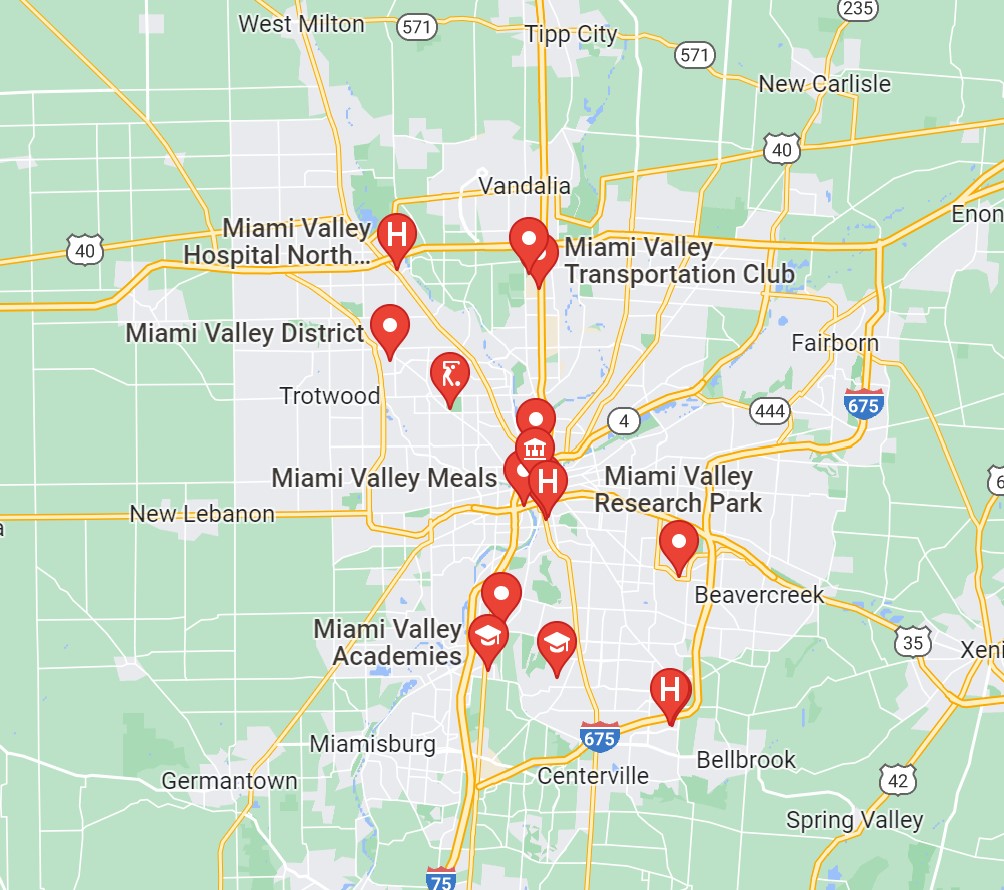Open the Miami Valley Hospital North pin
Viewport: 1004px width, 890px height.
(396, 236)
